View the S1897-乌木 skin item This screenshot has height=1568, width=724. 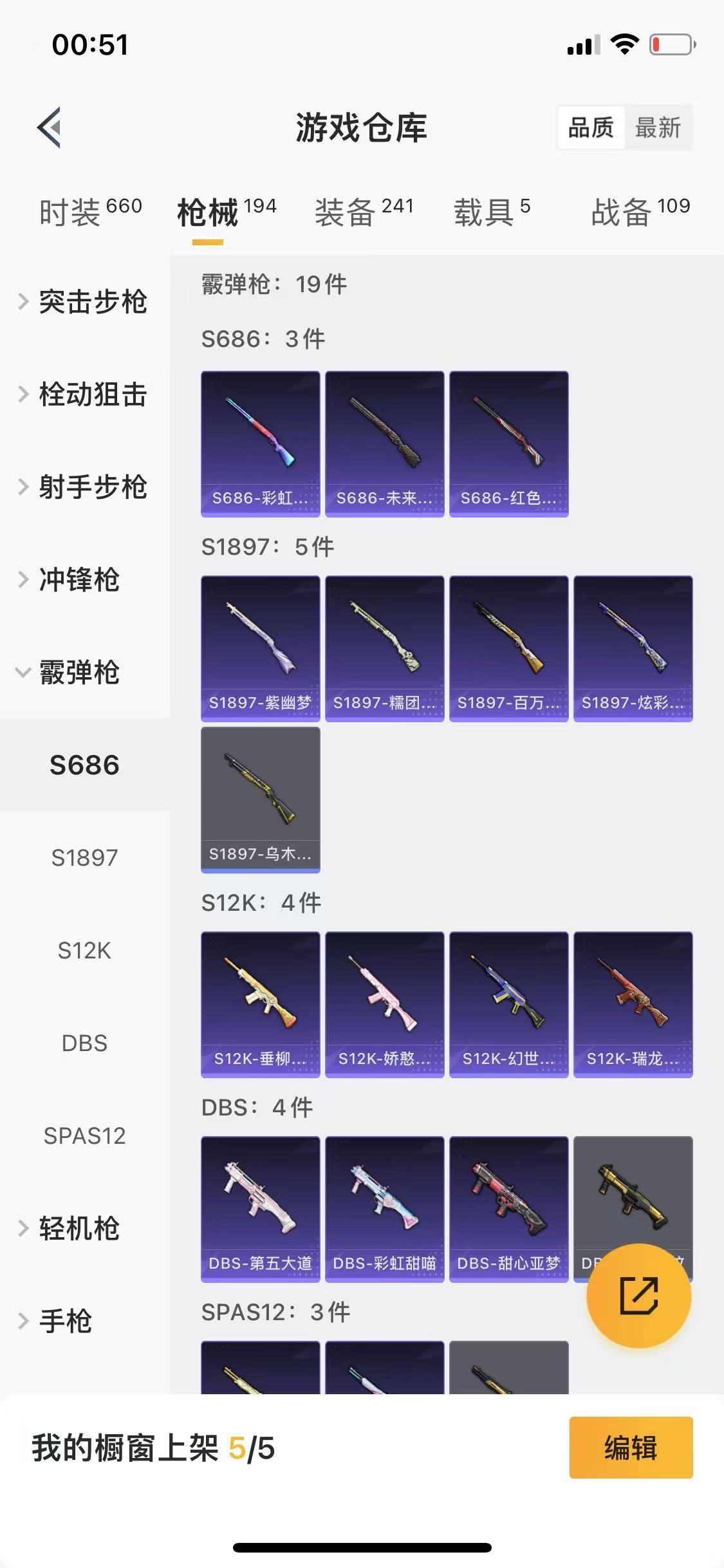coord(260,799)
